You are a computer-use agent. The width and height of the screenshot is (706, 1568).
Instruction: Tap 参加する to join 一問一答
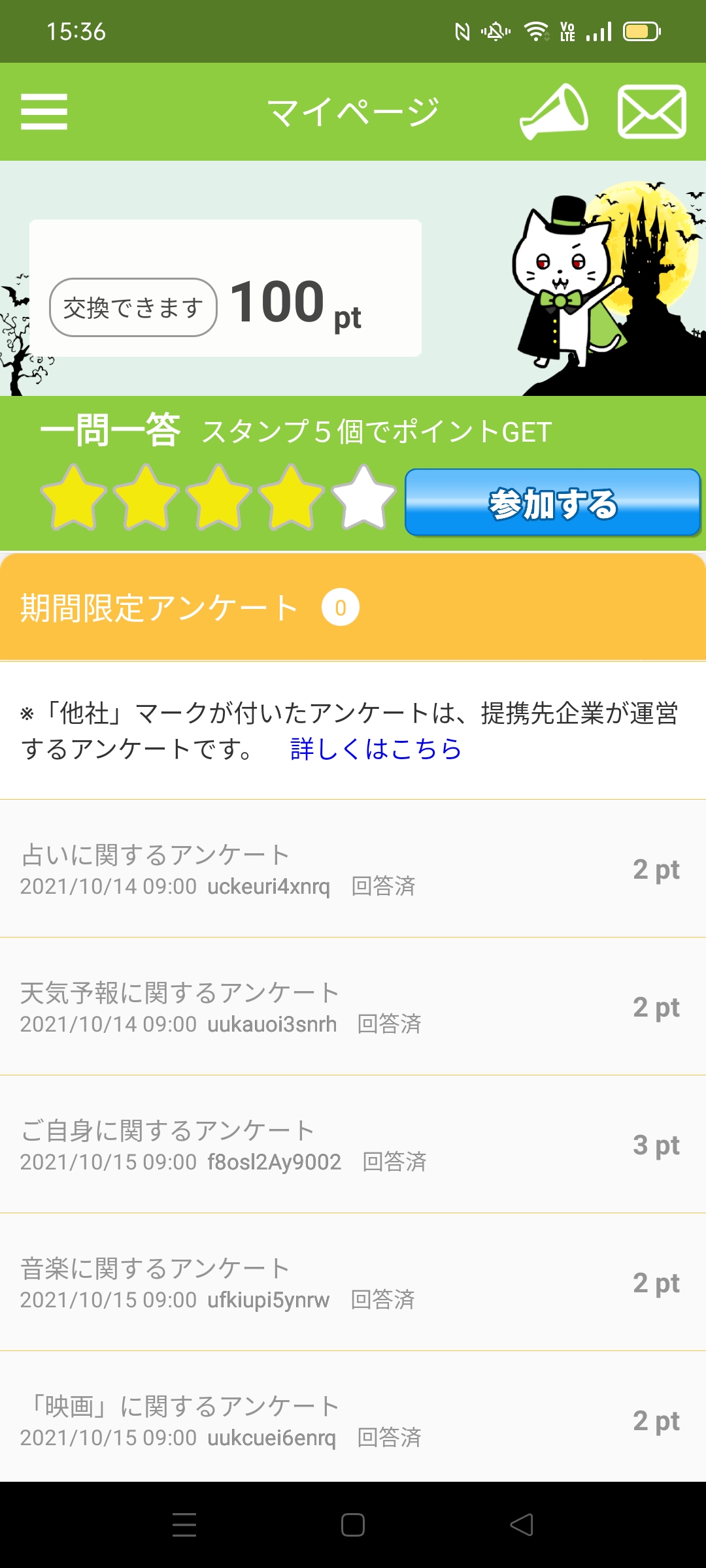tap(553, 502)
